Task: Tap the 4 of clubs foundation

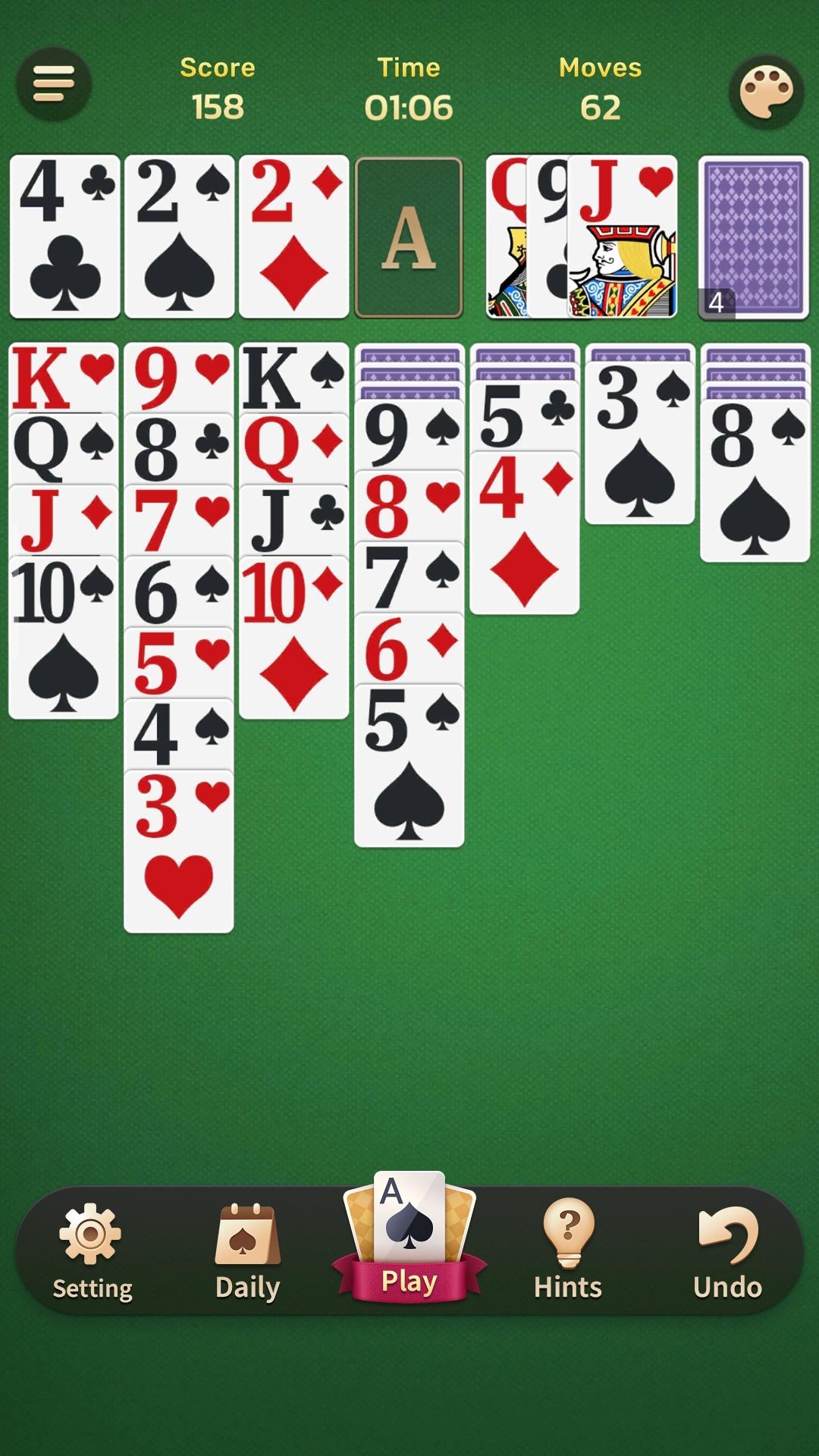Action: 65,237
